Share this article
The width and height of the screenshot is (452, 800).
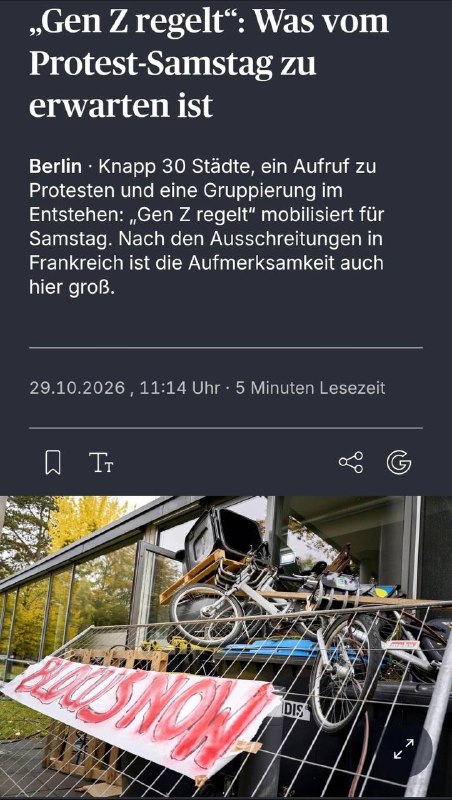tap(351, 462)
